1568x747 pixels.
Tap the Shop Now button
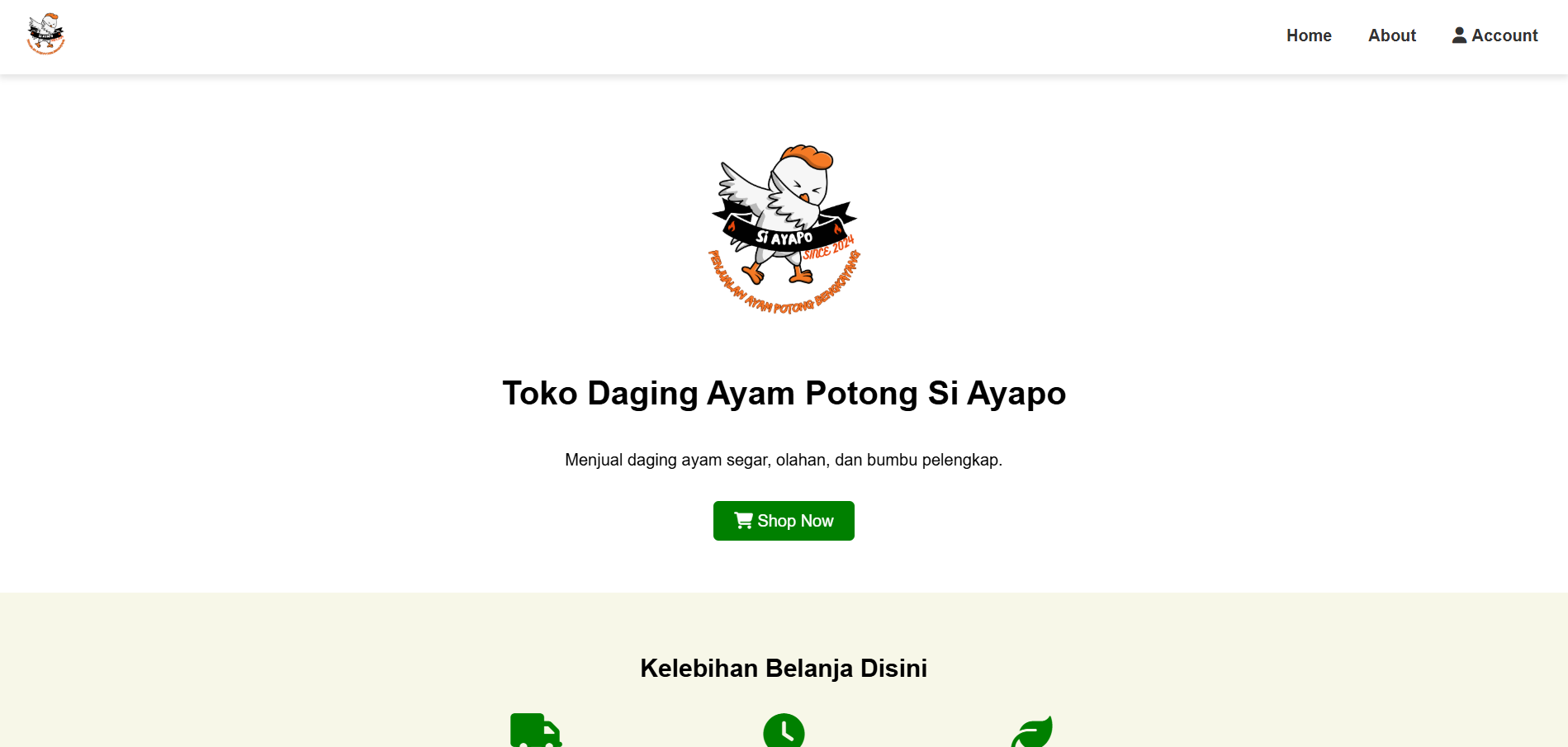pyautogui.click(x=784, y=521)
